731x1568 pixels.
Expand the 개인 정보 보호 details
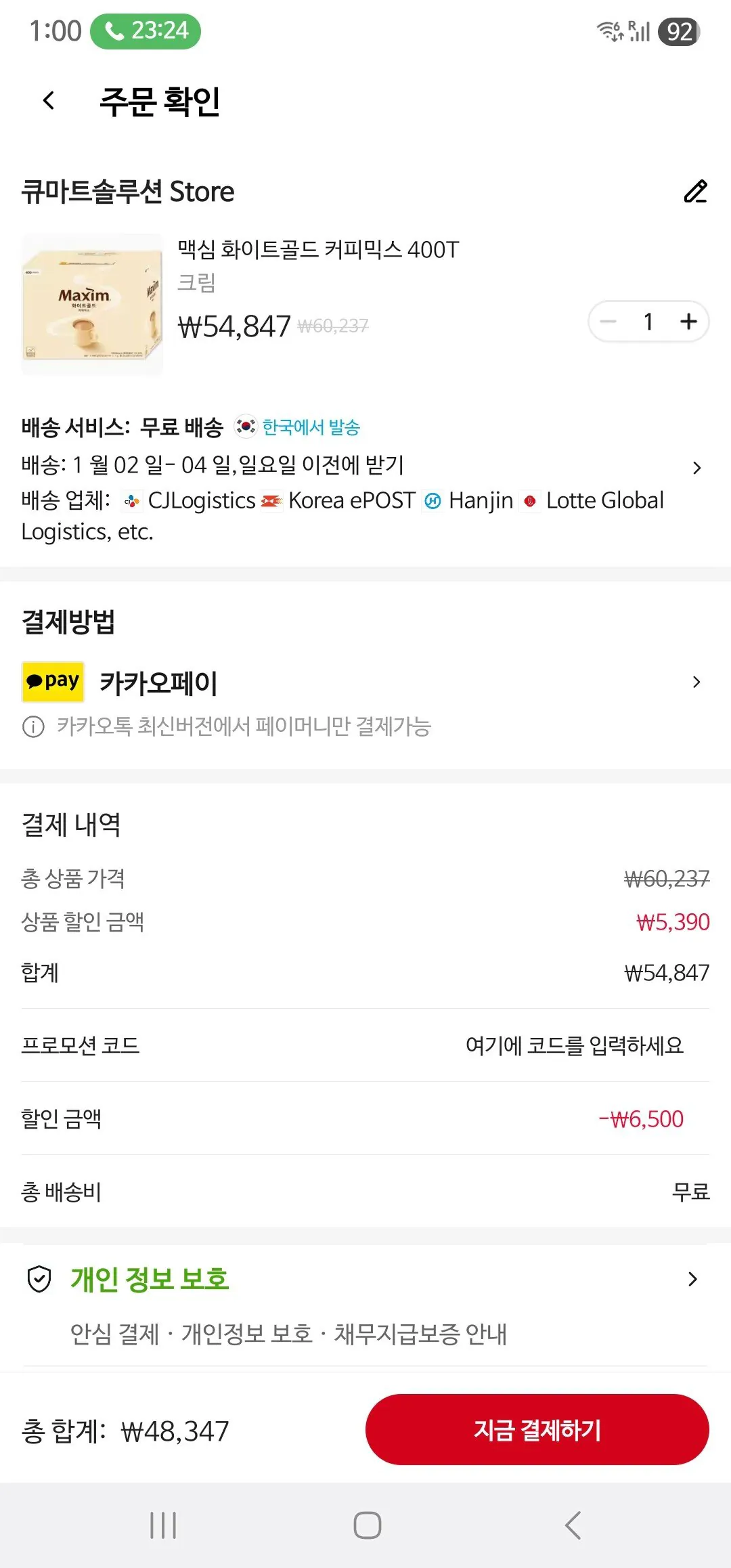[x=692, y=1278]
